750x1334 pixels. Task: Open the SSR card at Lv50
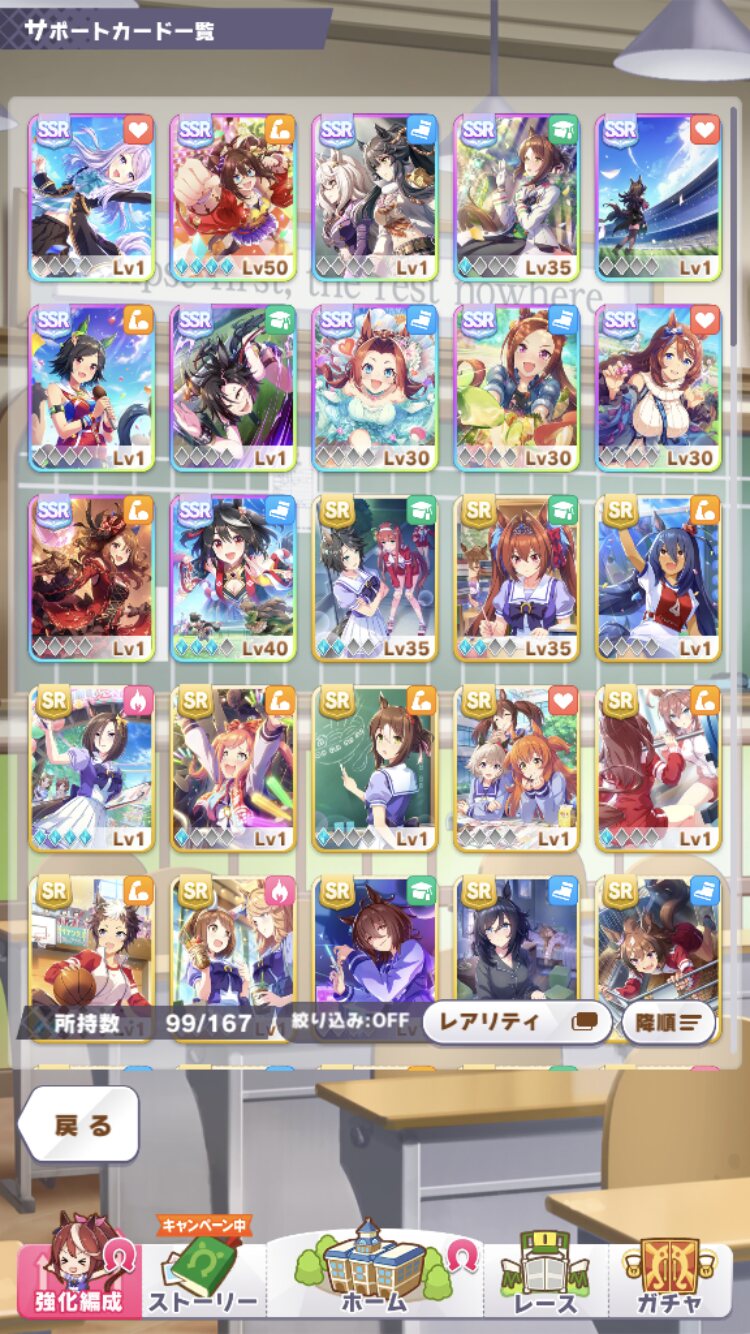click(x=233, y=197)
